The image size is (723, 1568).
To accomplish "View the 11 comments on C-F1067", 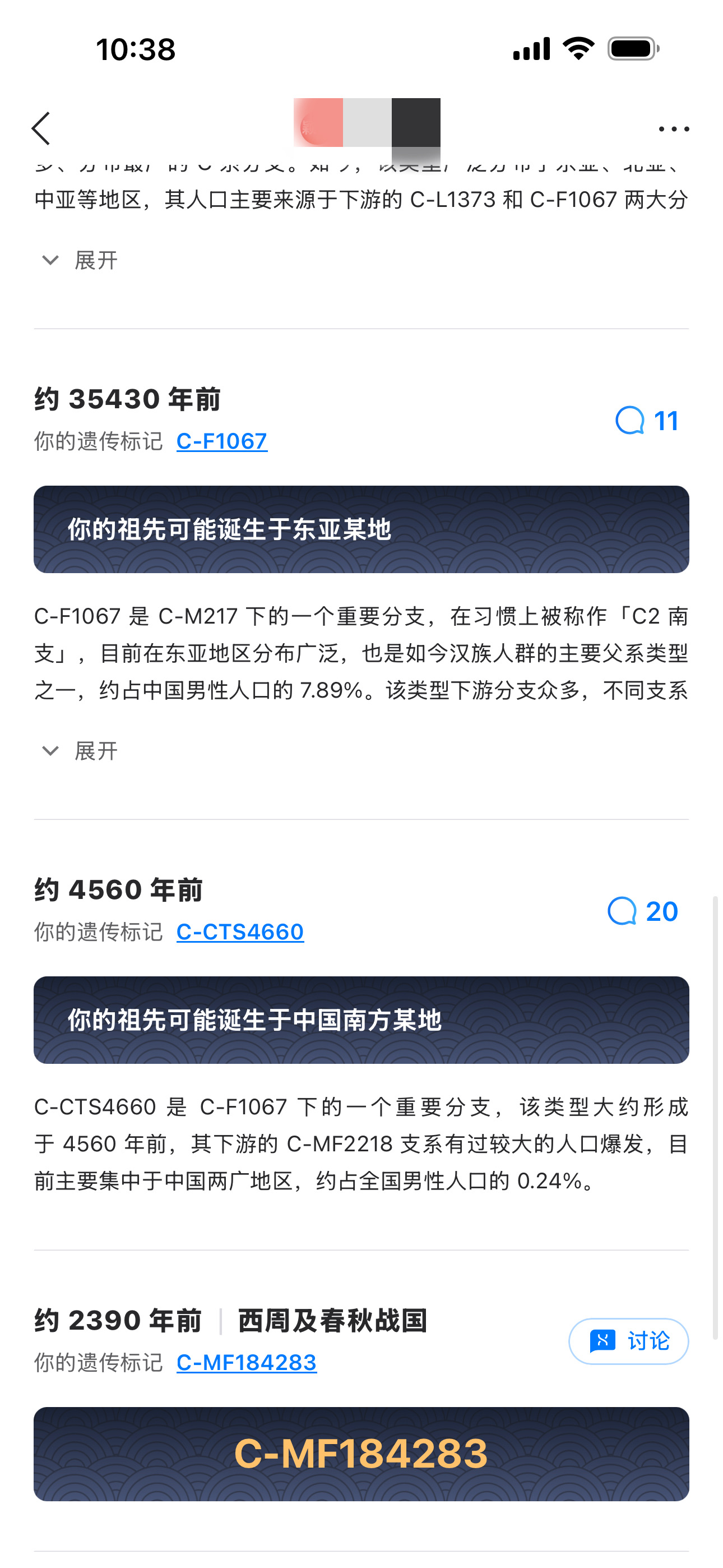I will [x=646, y=421].
